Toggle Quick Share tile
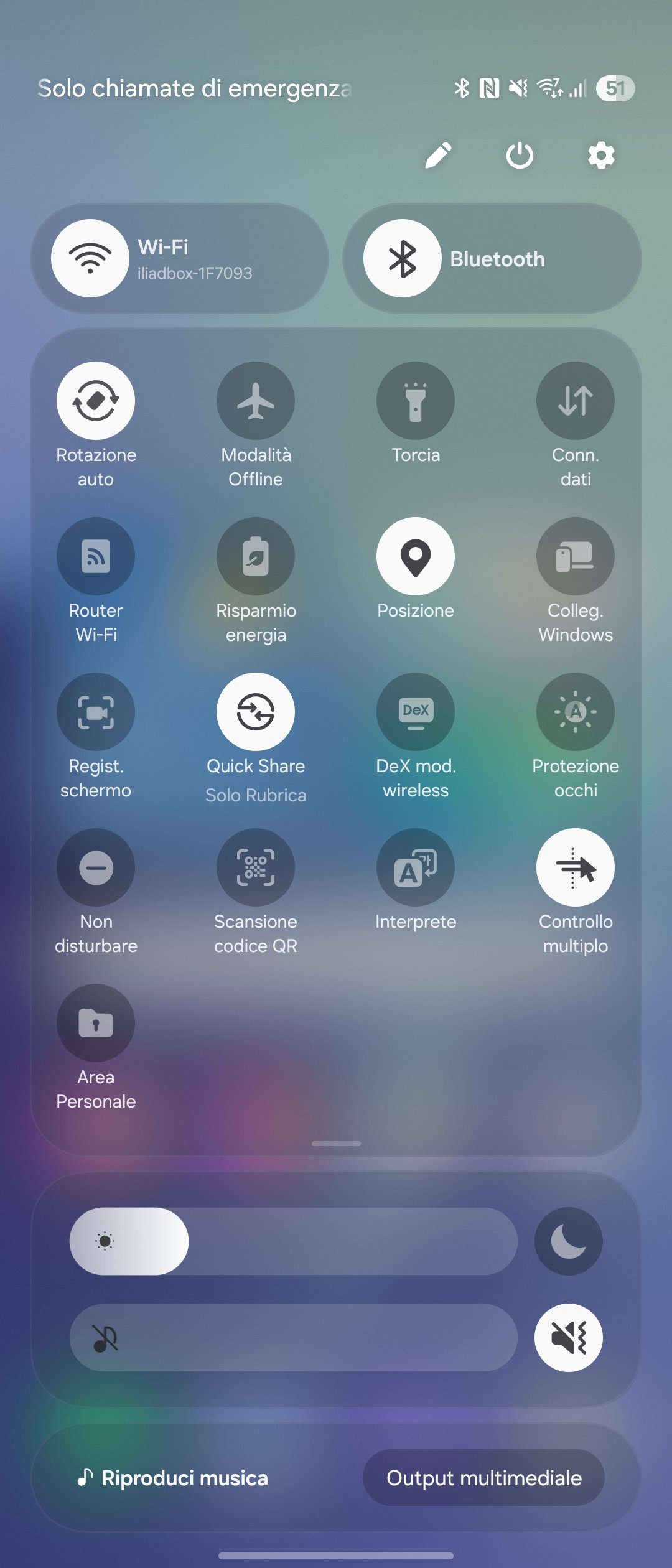672x1568 pixels. click(256, 712)
